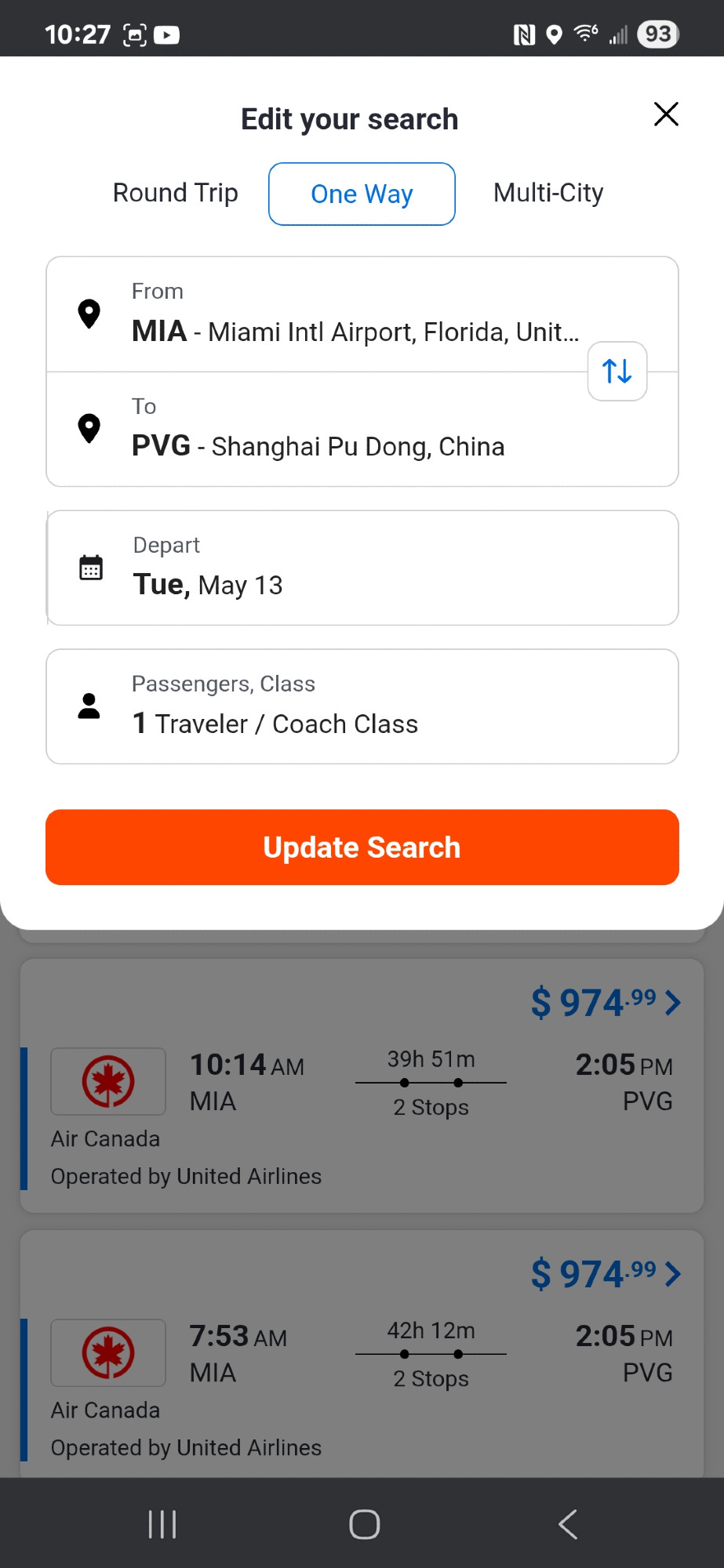
Task: Switch to Multi-City search
Action: click(548, 193)
